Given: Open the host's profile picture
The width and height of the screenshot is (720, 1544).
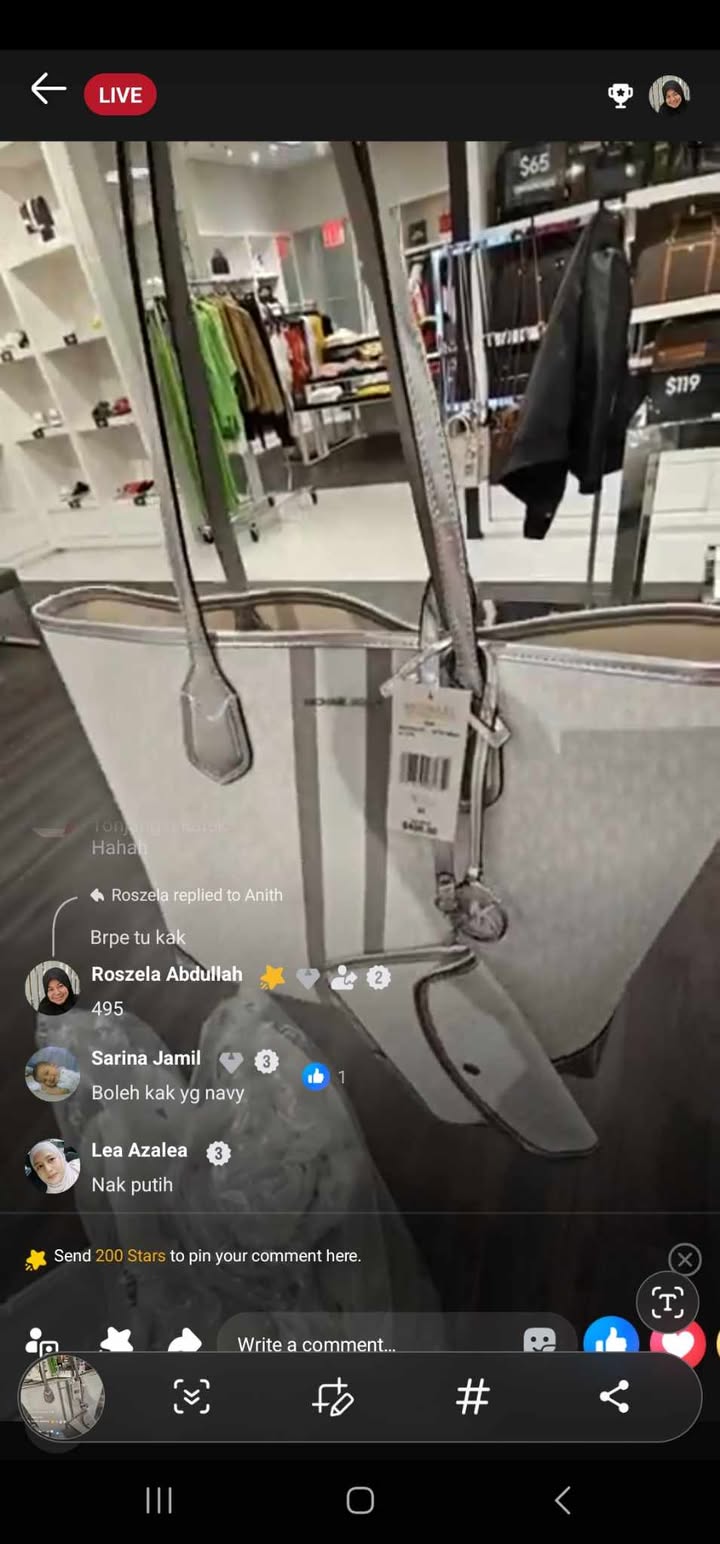Looking at the screenshot, I should coord(669,95).
